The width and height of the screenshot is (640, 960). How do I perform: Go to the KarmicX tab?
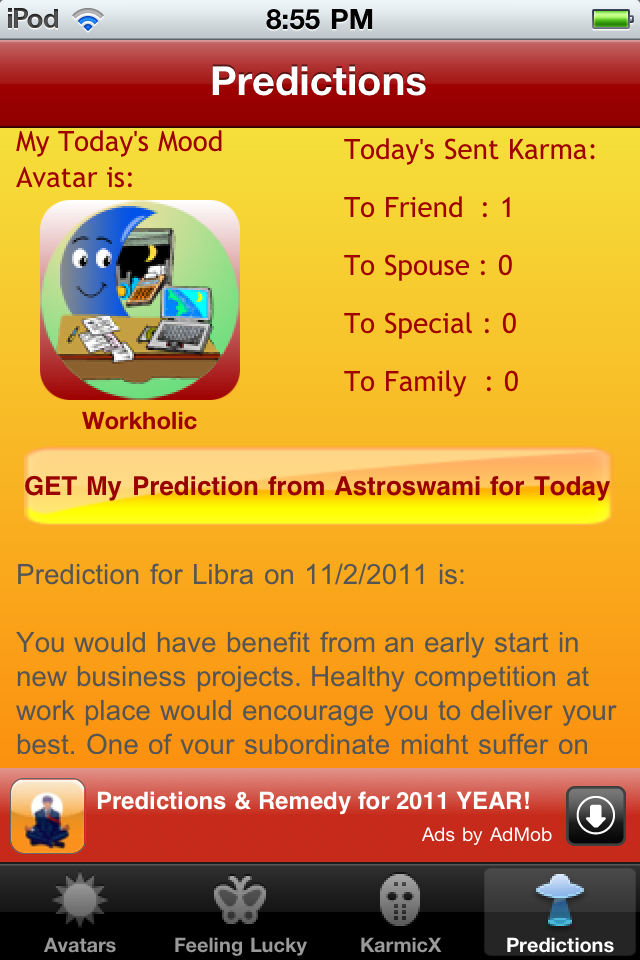coord(400,912)
